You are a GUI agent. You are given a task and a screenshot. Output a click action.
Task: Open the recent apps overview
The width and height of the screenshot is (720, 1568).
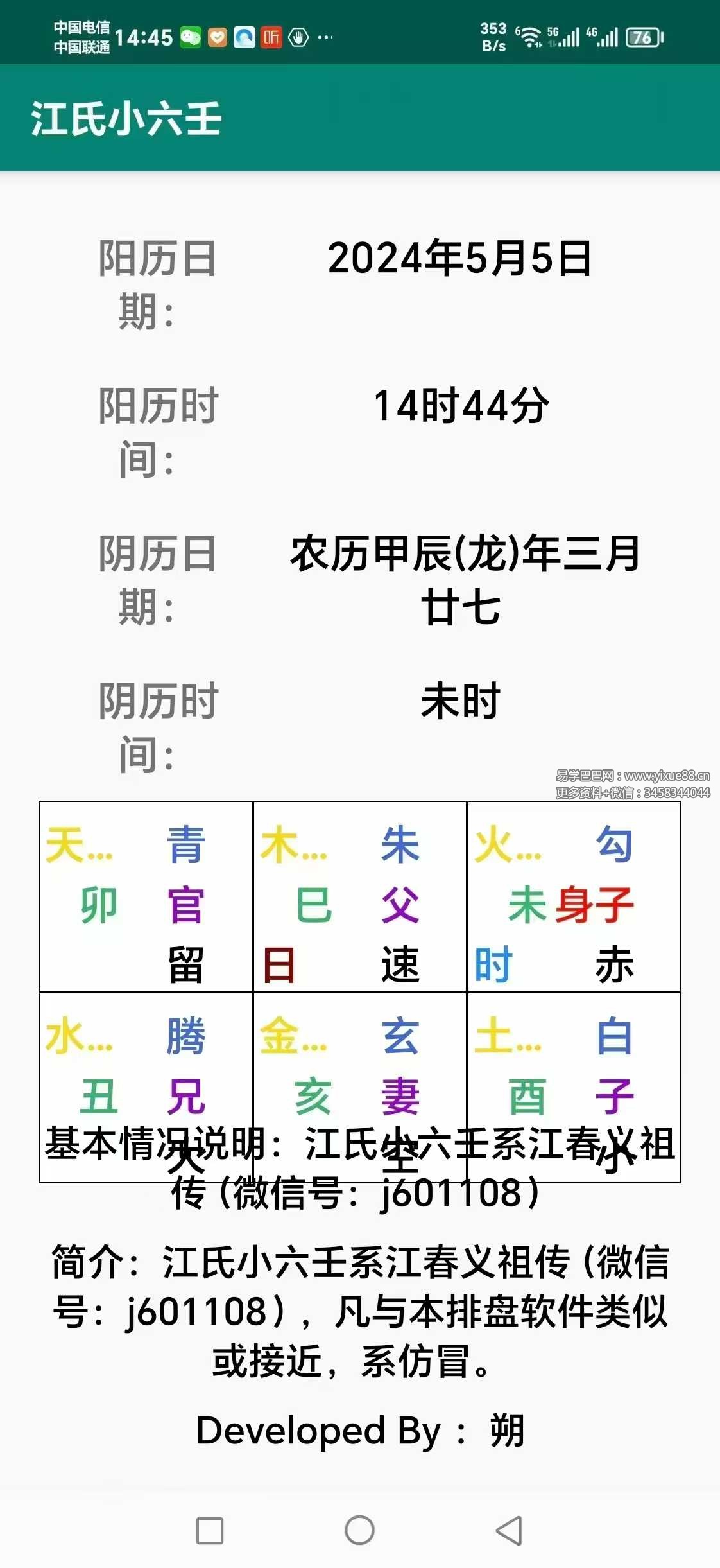tap(210, 1531)
